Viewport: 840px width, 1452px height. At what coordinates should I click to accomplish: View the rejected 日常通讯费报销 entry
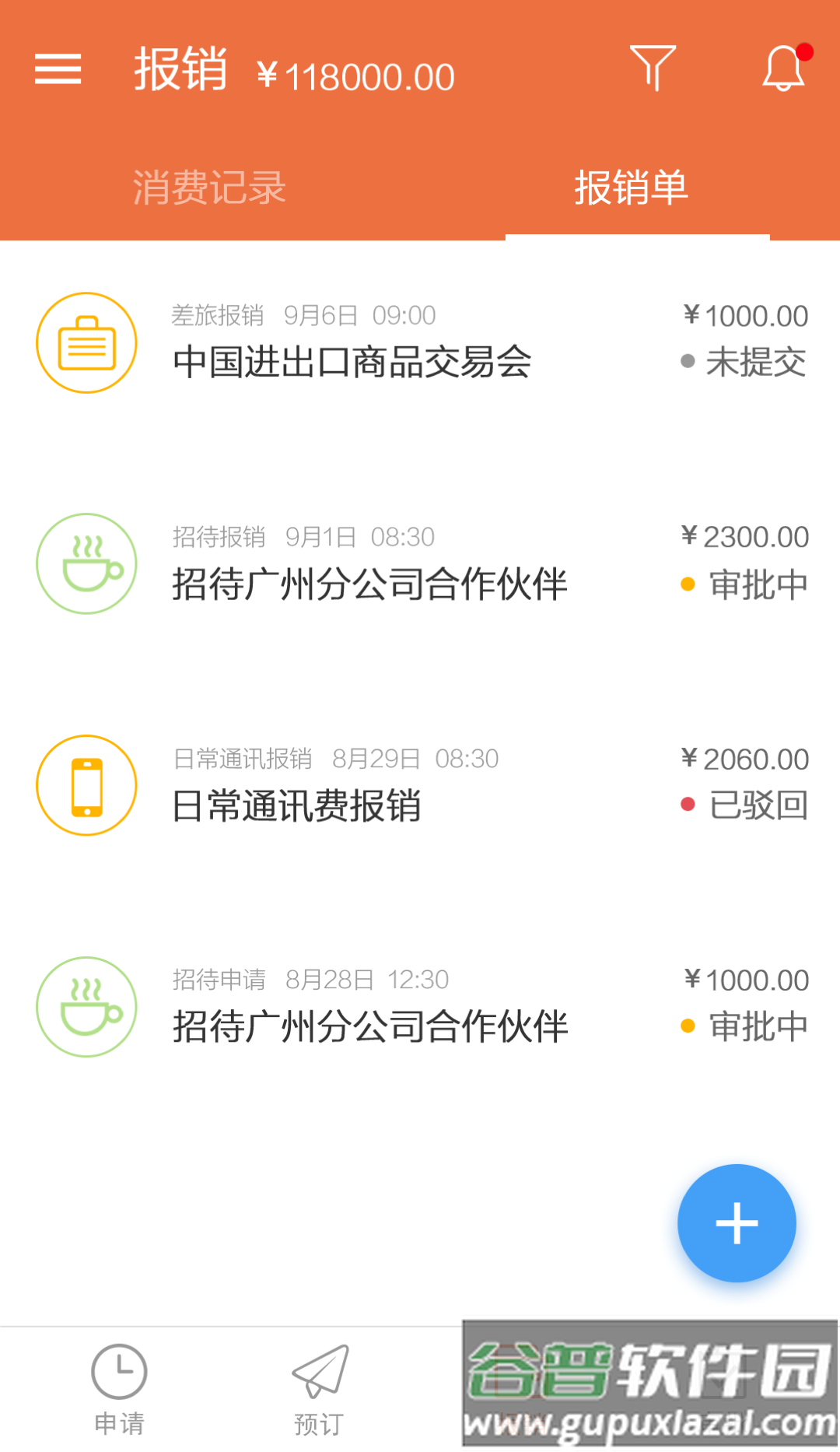pos(297,807)
